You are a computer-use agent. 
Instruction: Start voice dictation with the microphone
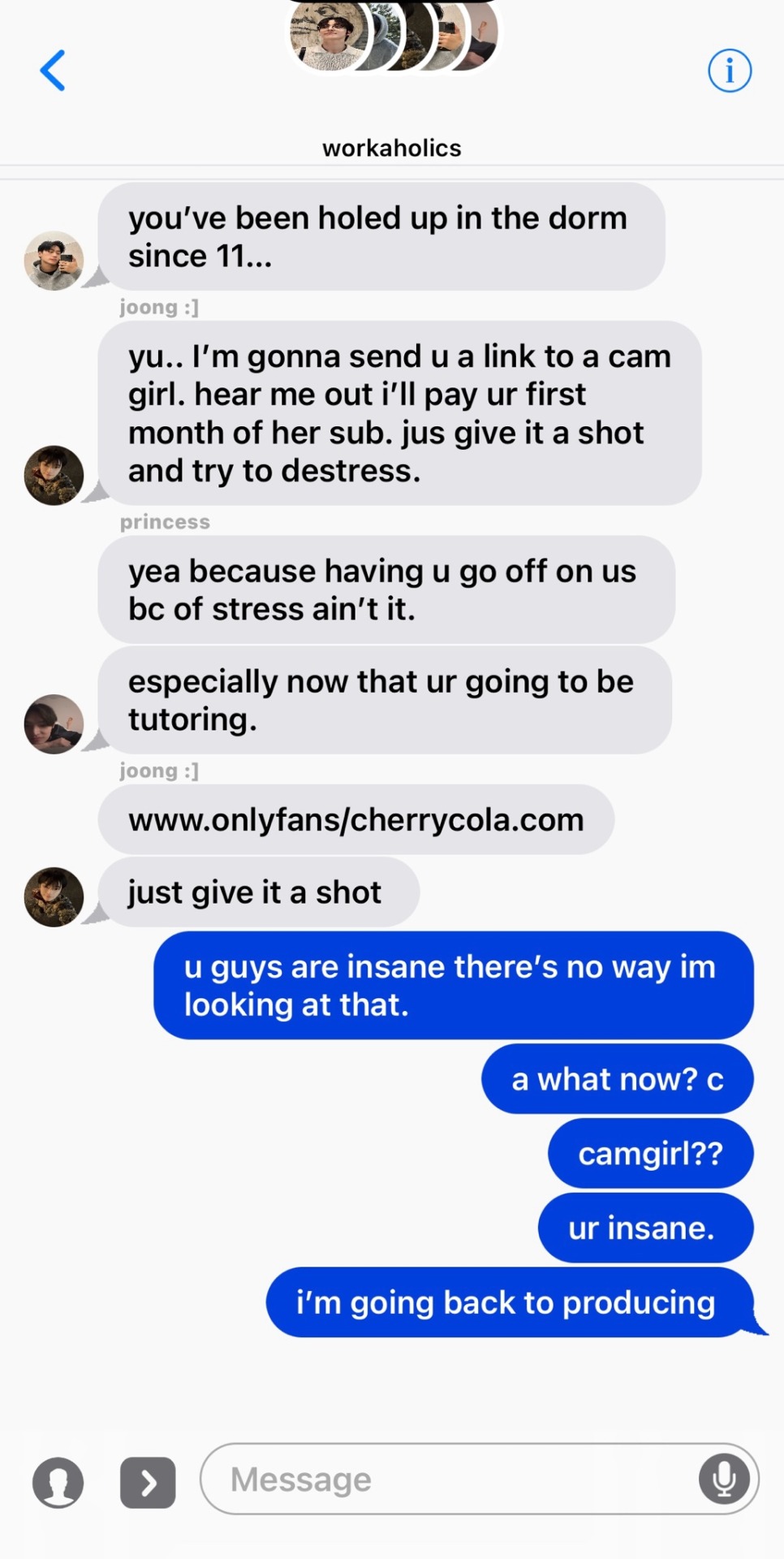[x=723, y=1479]
